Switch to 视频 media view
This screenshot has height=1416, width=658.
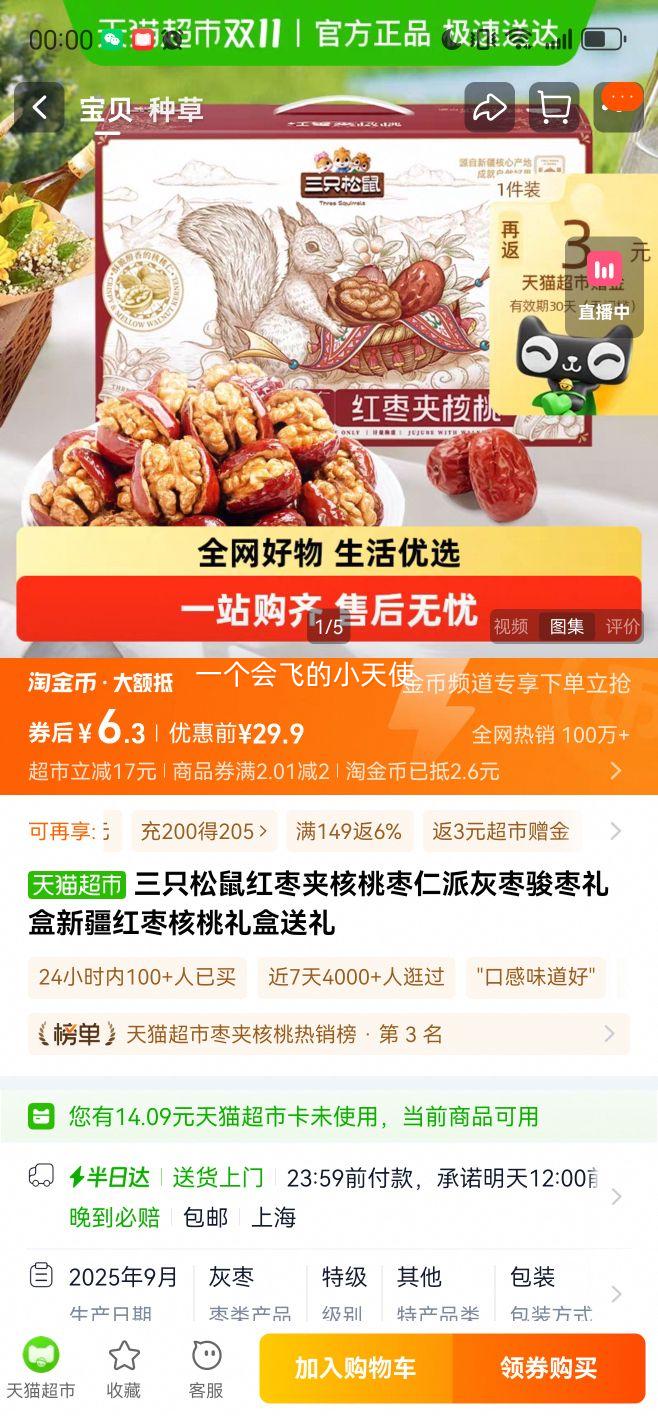(x=510, y=626)
